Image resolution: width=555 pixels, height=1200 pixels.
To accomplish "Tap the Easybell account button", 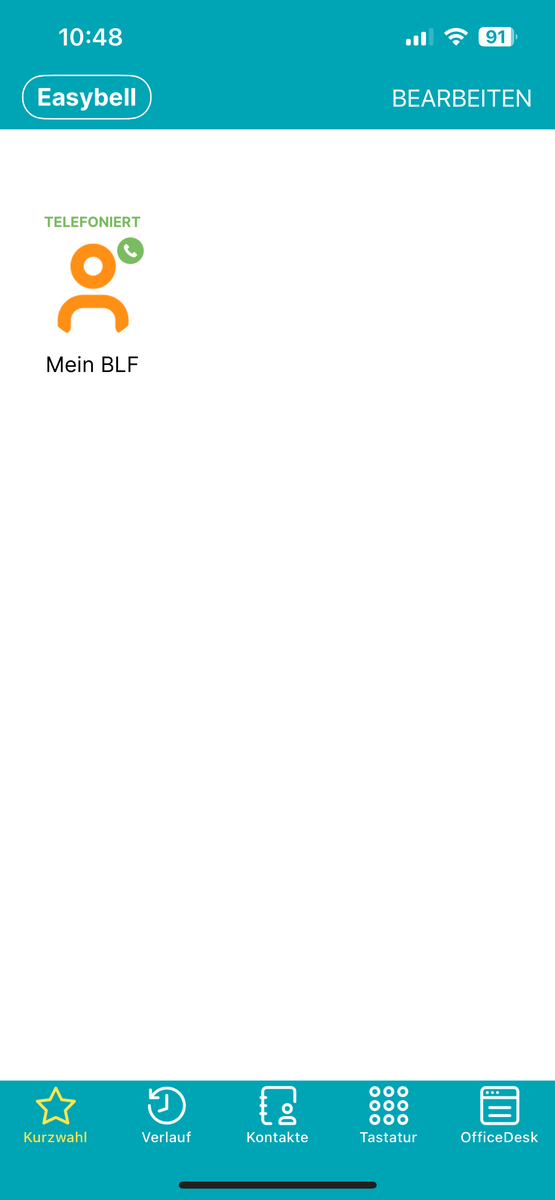I will click(87, 98).
